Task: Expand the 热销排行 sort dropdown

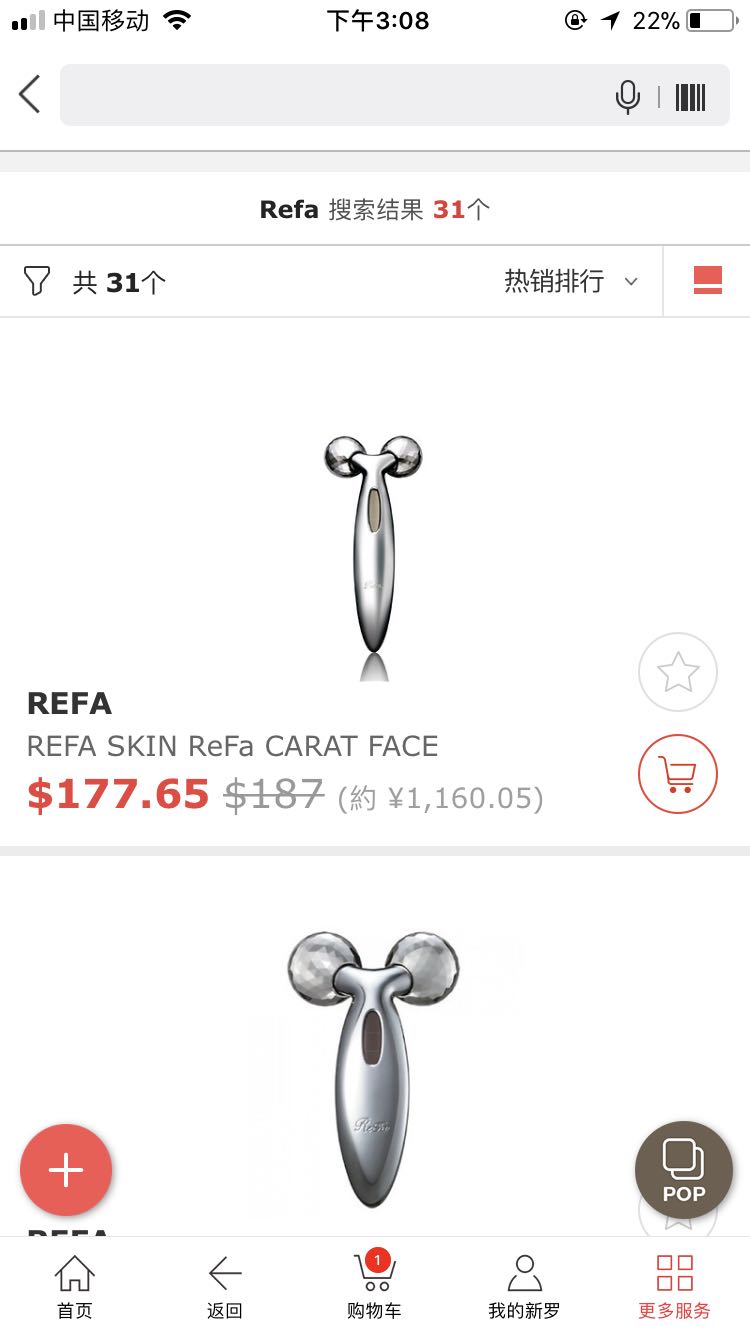Action: click(570, 281)
